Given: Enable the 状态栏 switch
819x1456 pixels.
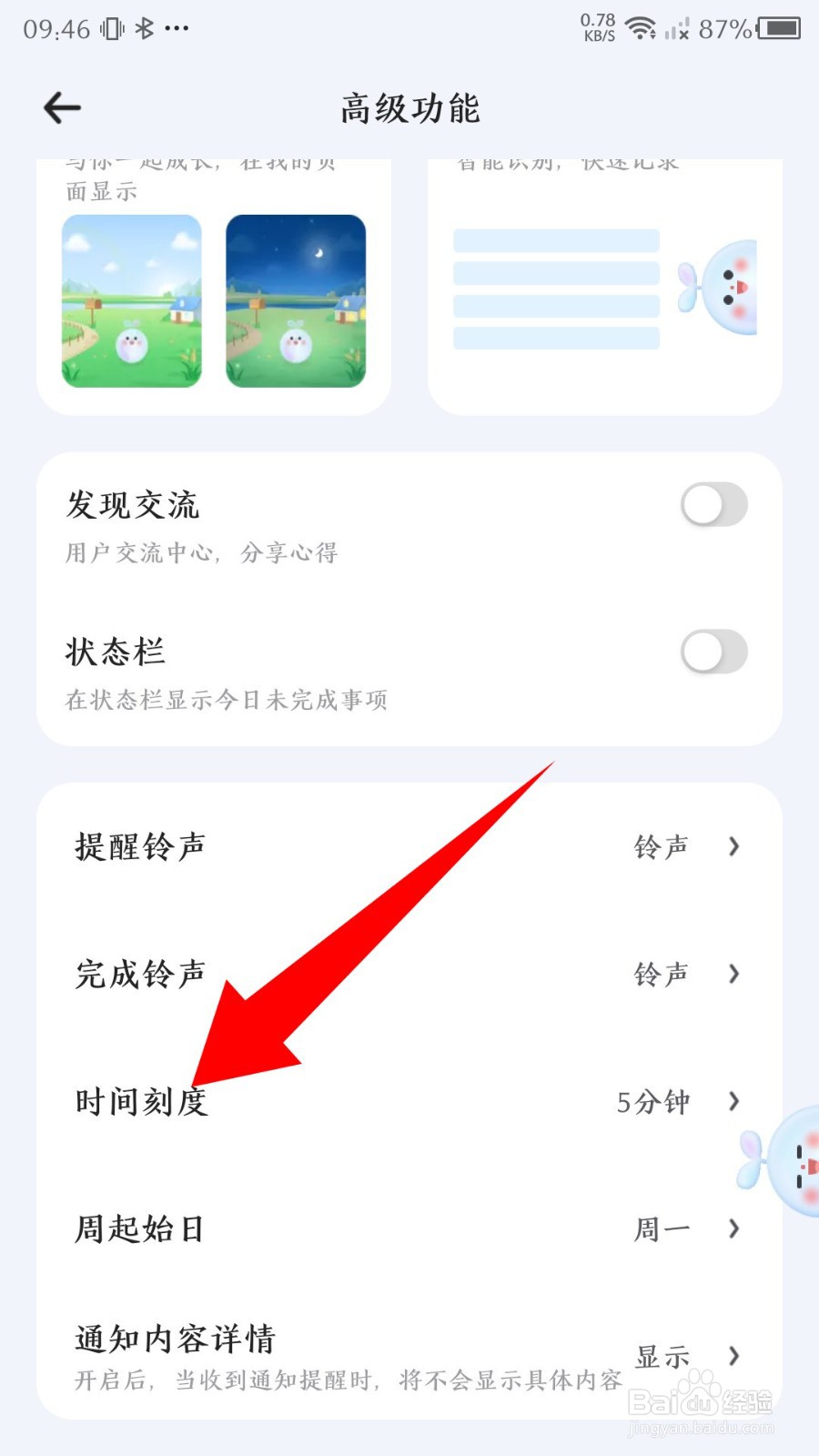Looking at the screenshot, I should 713,653.
